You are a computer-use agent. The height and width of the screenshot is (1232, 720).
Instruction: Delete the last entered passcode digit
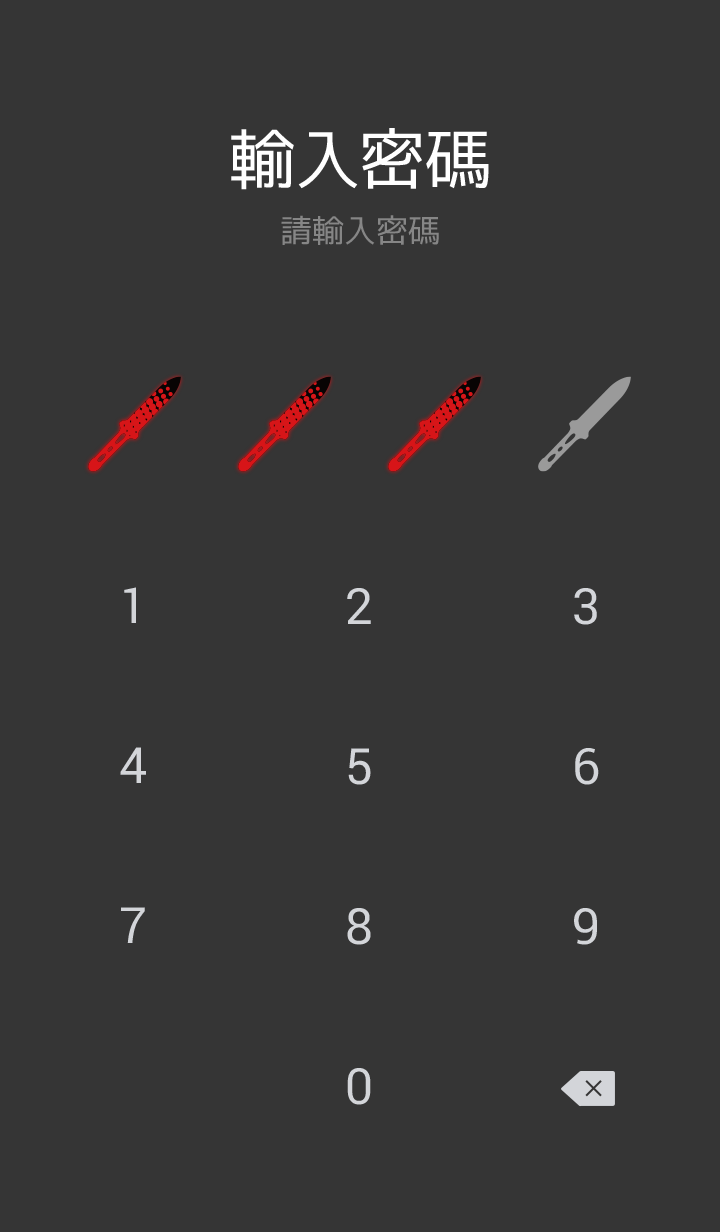588,1088
